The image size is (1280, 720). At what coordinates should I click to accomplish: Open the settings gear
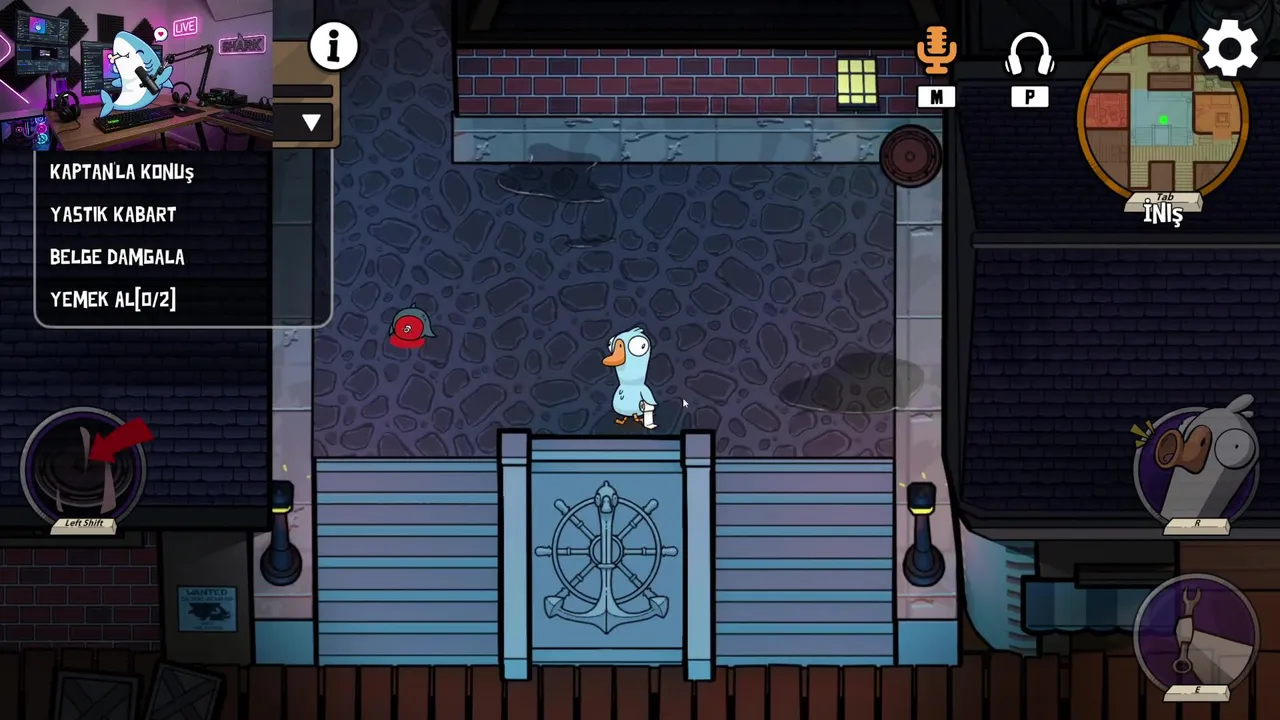(x=1229, y=48)
